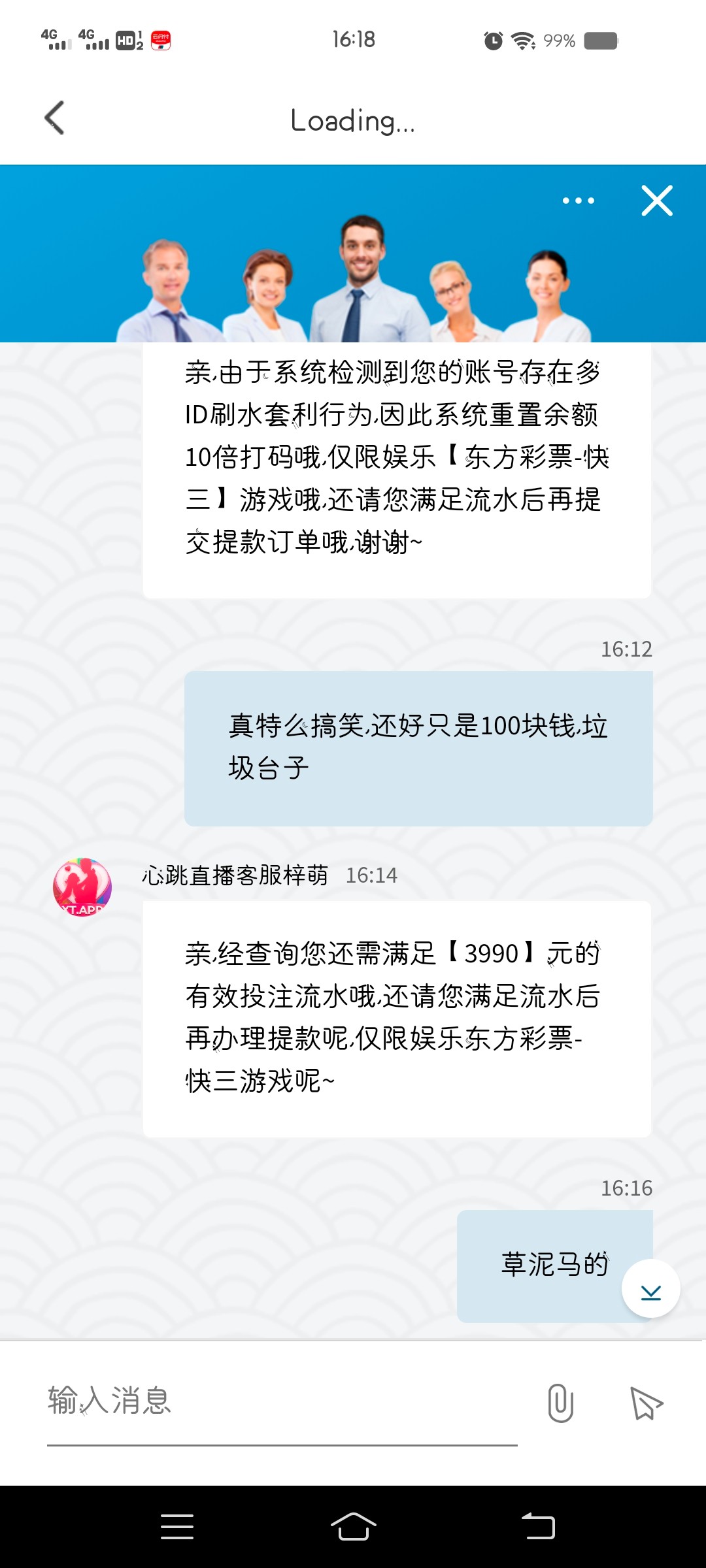Send the message with the arrow icon
This screenshot has height=1568, width=706.
(x=646, y=1403)
